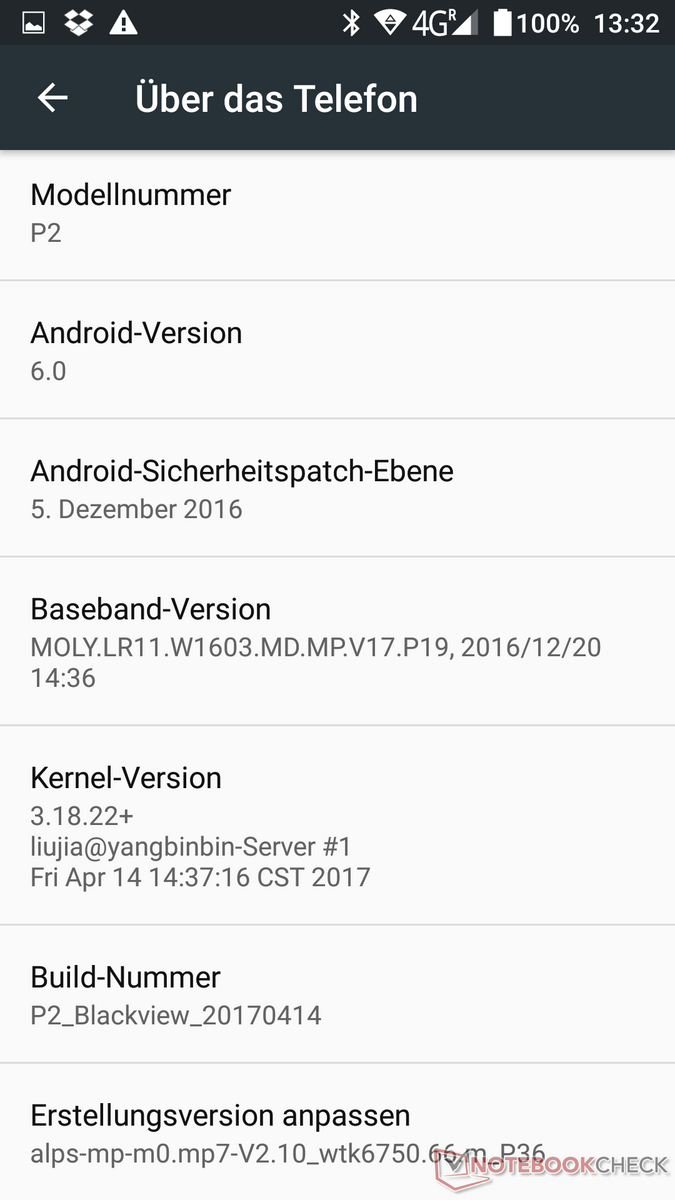Screen dimensions: 675x1200
Task: Select the Android-Sicherheitspatch-Ebene row
Action: click(337, 489)
